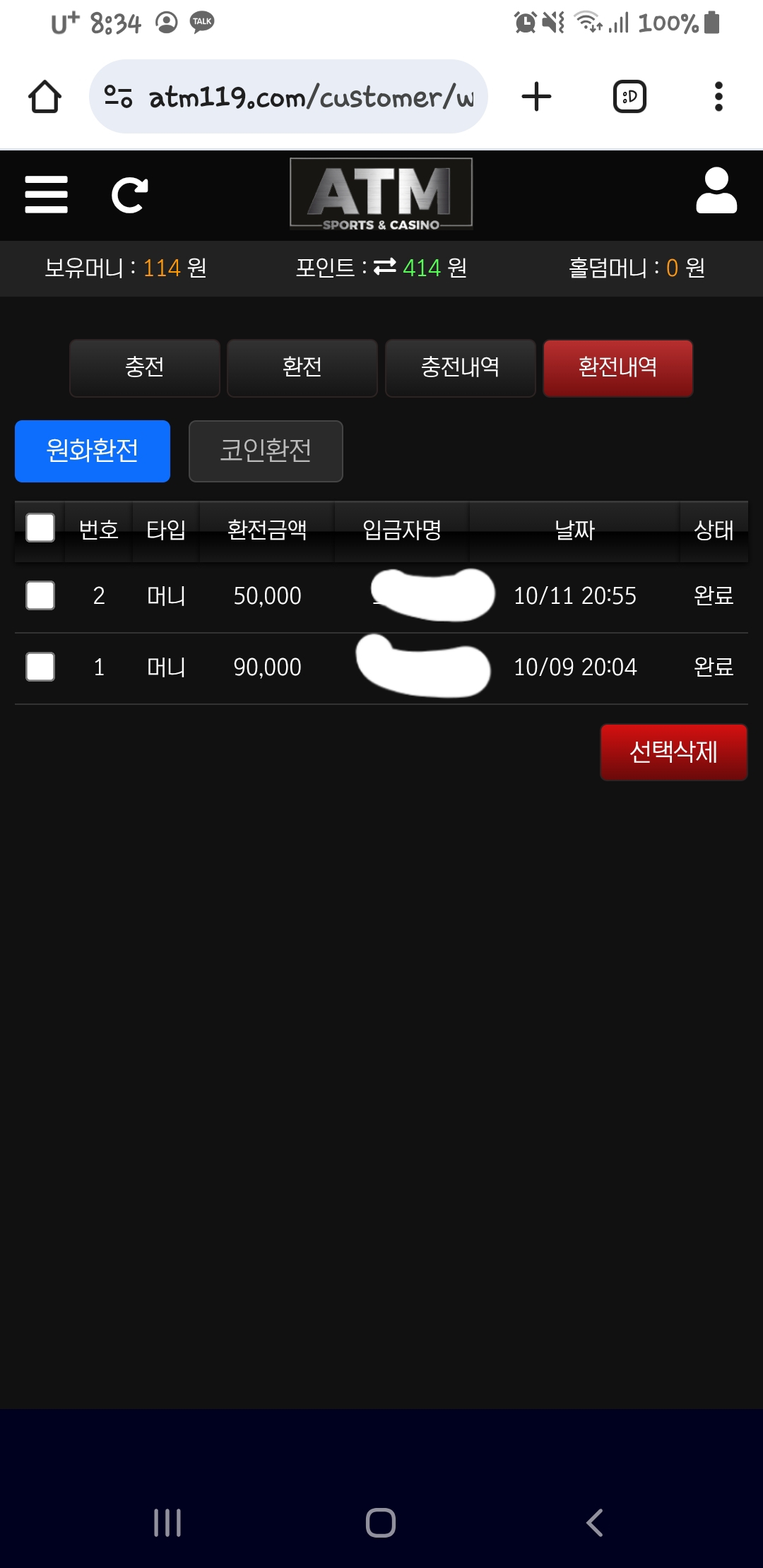Select the 환전내역 tab
The height and width of the screenshot is (1568, 763).
tap(617, 367)
